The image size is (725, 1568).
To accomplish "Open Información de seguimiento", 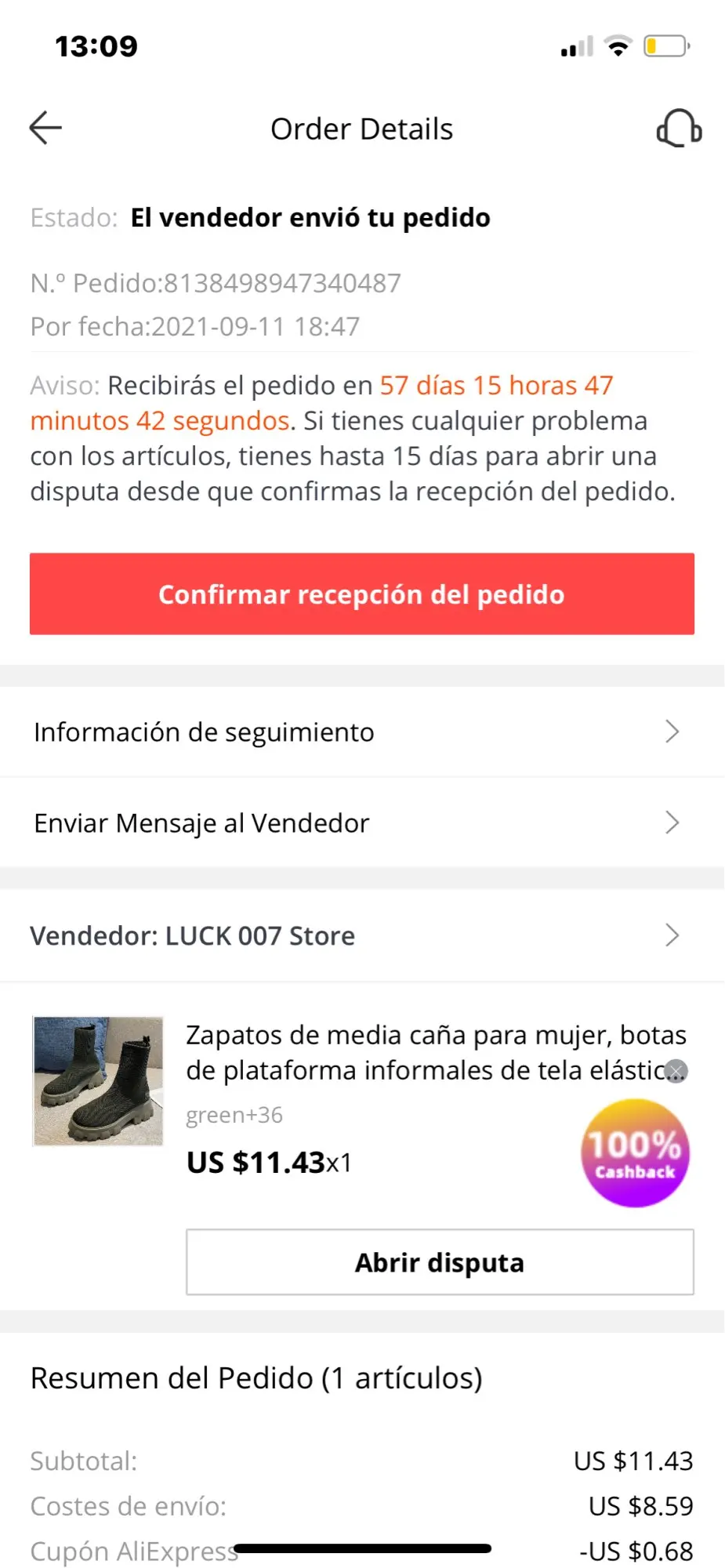I will point(362,732).
